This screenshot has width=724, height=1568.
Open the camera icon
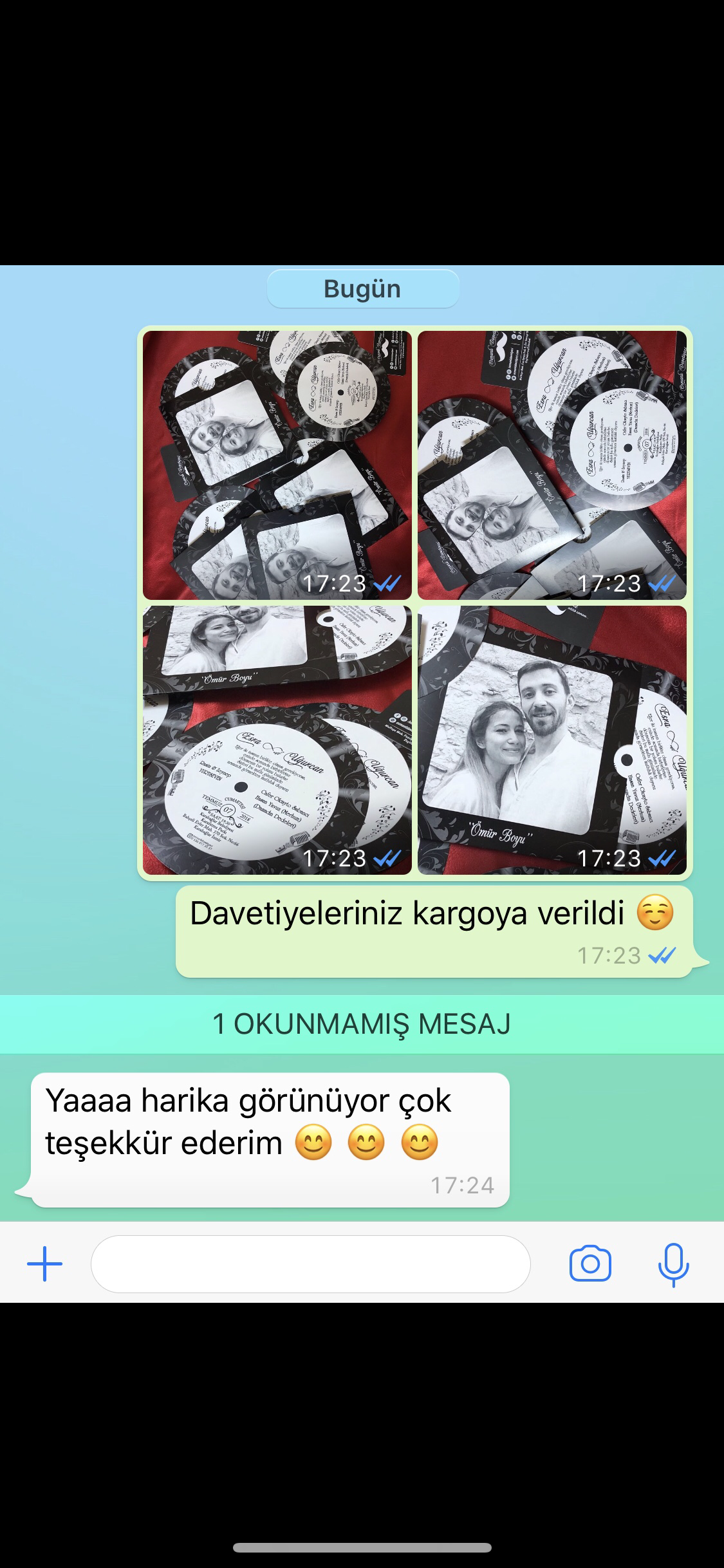pyautogui.click(x=589, y=1264)
